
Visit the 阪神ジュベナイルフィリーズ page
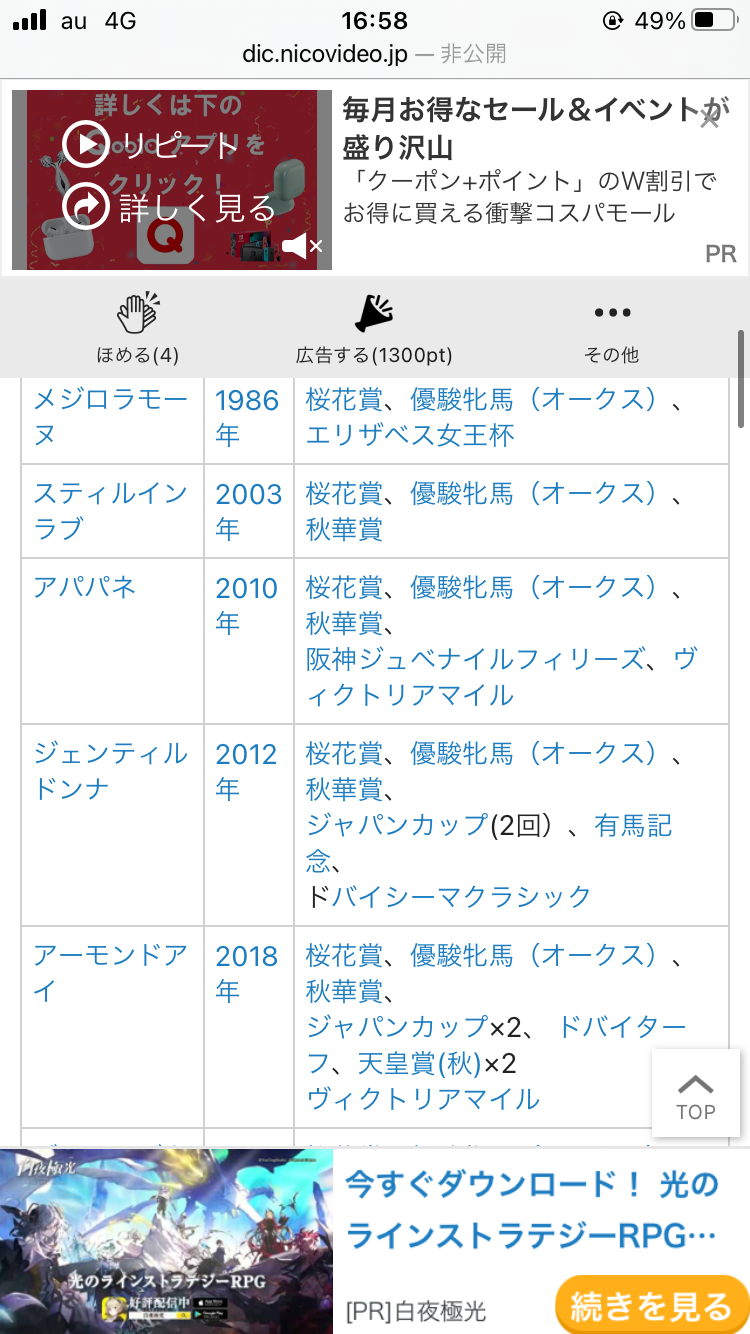(x=475, y=660)
